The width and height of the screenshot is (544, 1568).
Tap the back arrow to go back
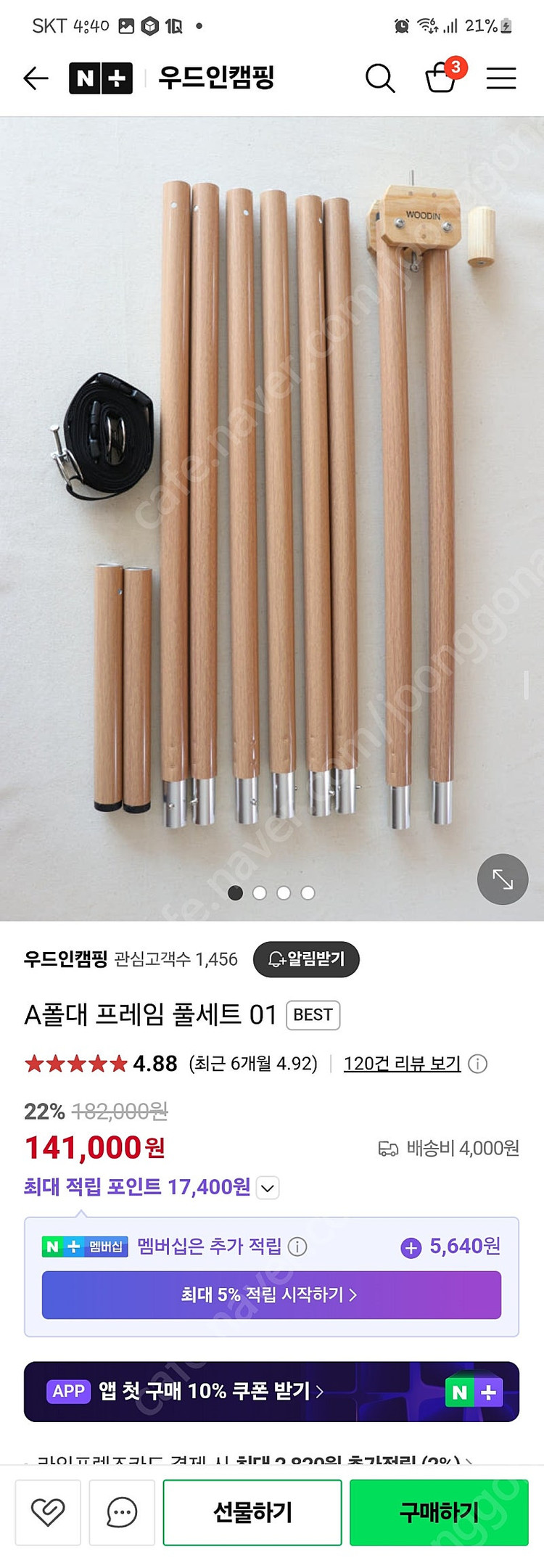(35, 76)
